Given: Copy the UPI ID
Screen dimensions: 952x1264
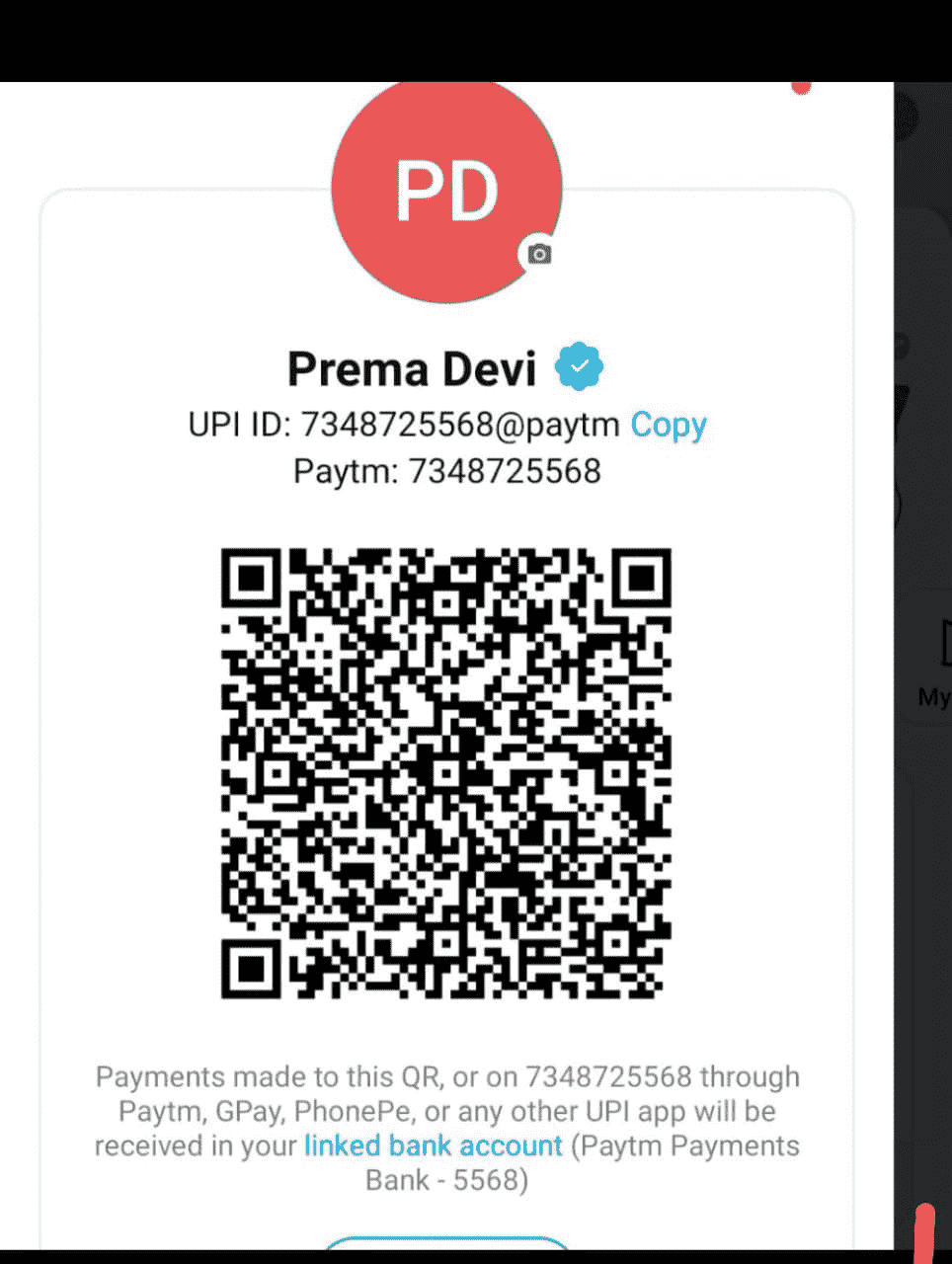Looking at the screenshot, I should point(669,426).
